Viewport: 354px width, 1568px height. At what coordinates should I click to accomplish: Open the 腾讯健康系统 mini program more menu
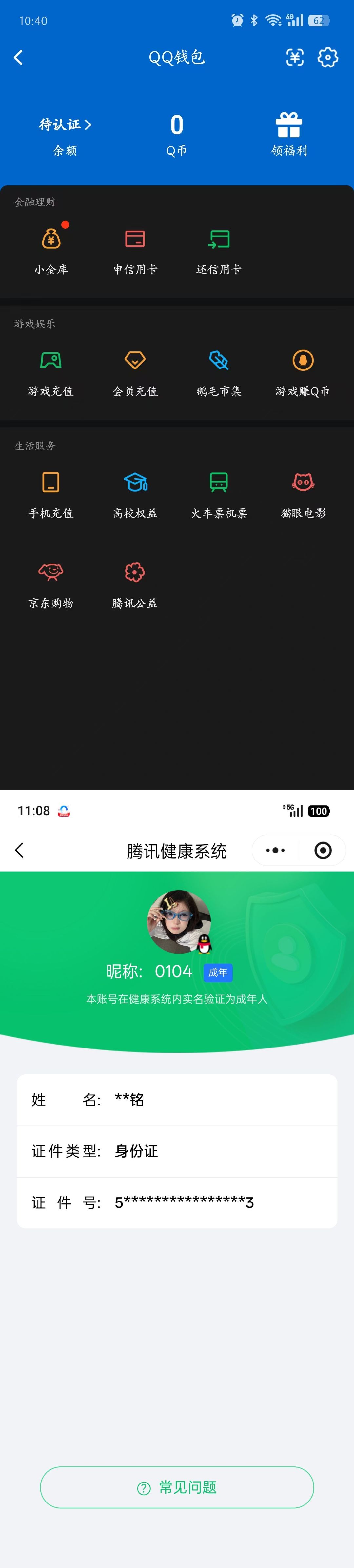(x=275, y=850)
